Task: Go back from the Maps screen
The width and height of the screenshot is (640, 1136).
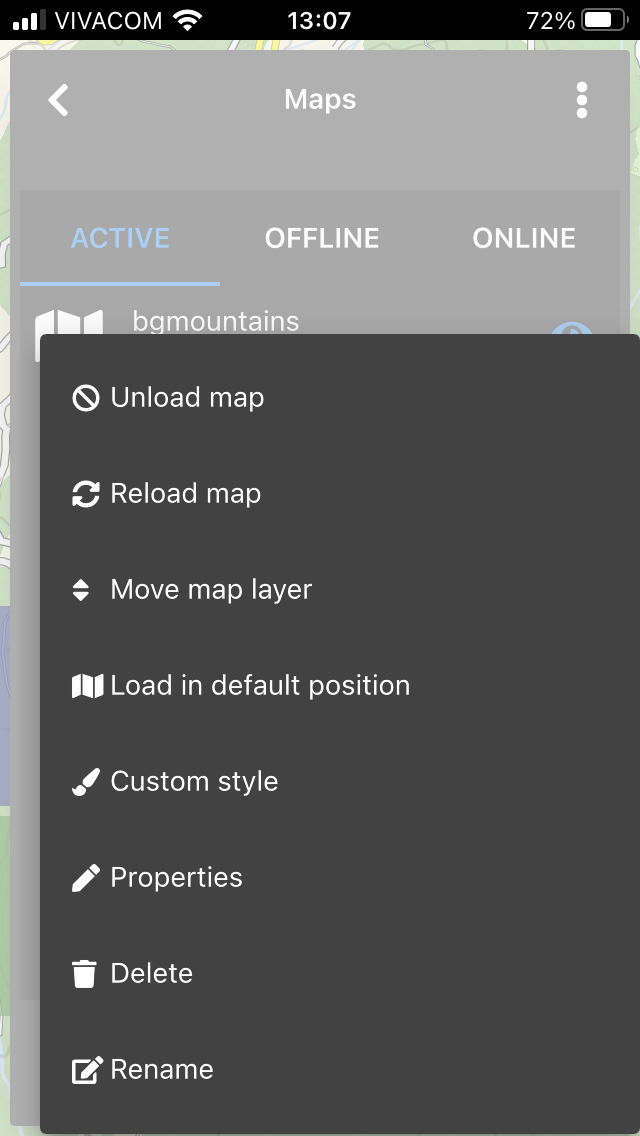Action: coord(59,100)
